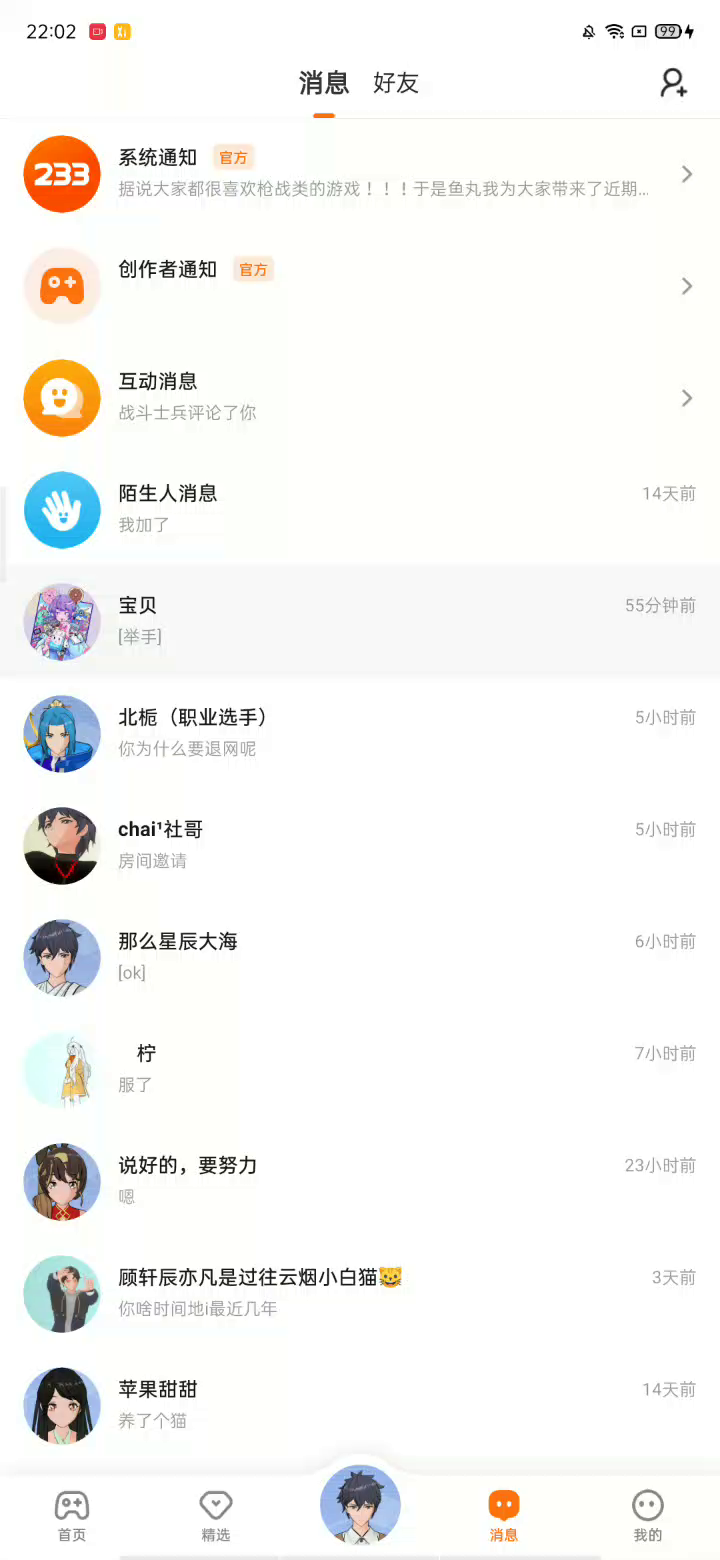Open the conversation with chai¹社哥
The width and height of the screenshot is (720, 1560).
360,846
